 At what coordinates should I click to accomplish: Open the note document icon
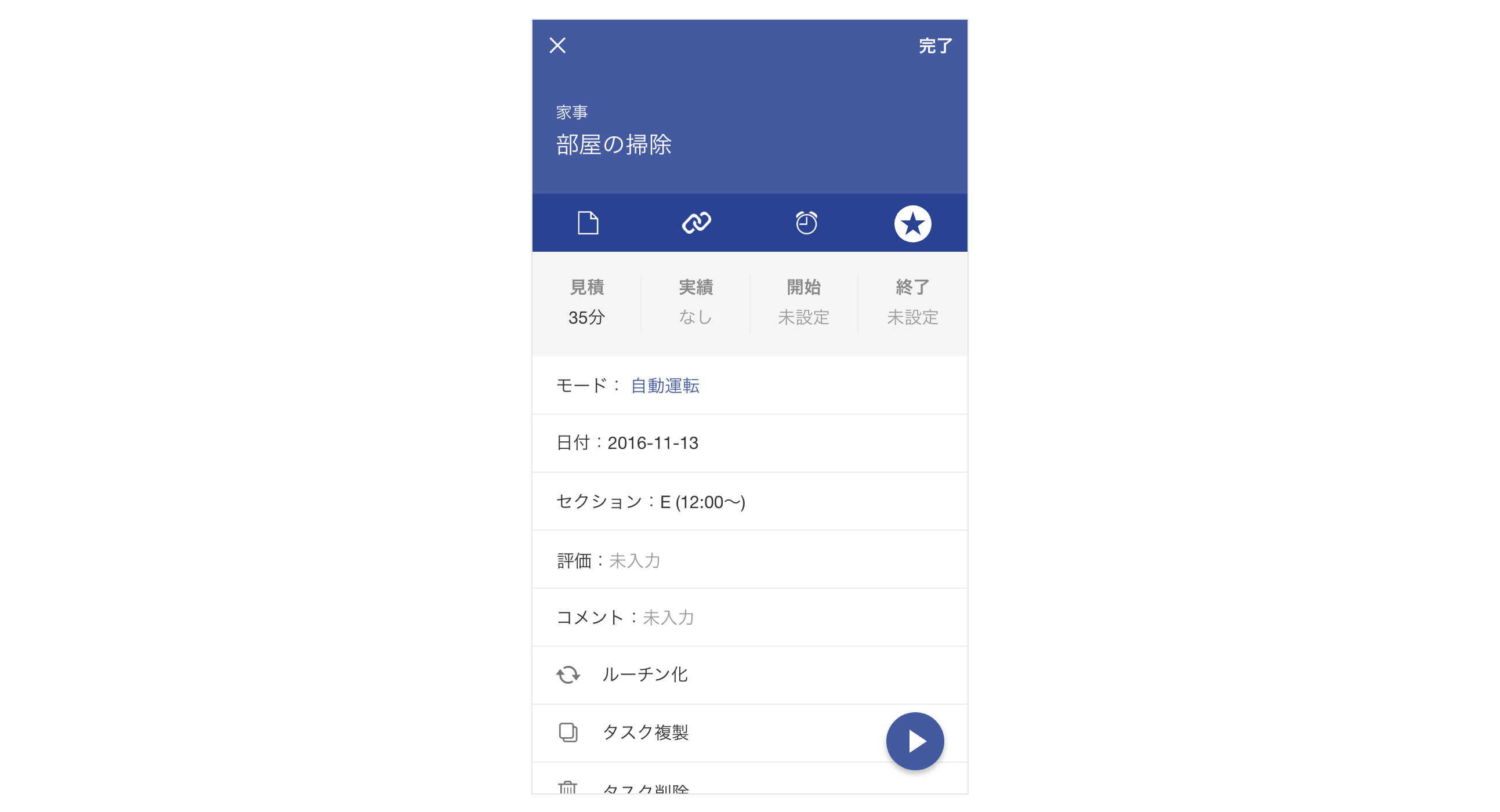(588, 223)
